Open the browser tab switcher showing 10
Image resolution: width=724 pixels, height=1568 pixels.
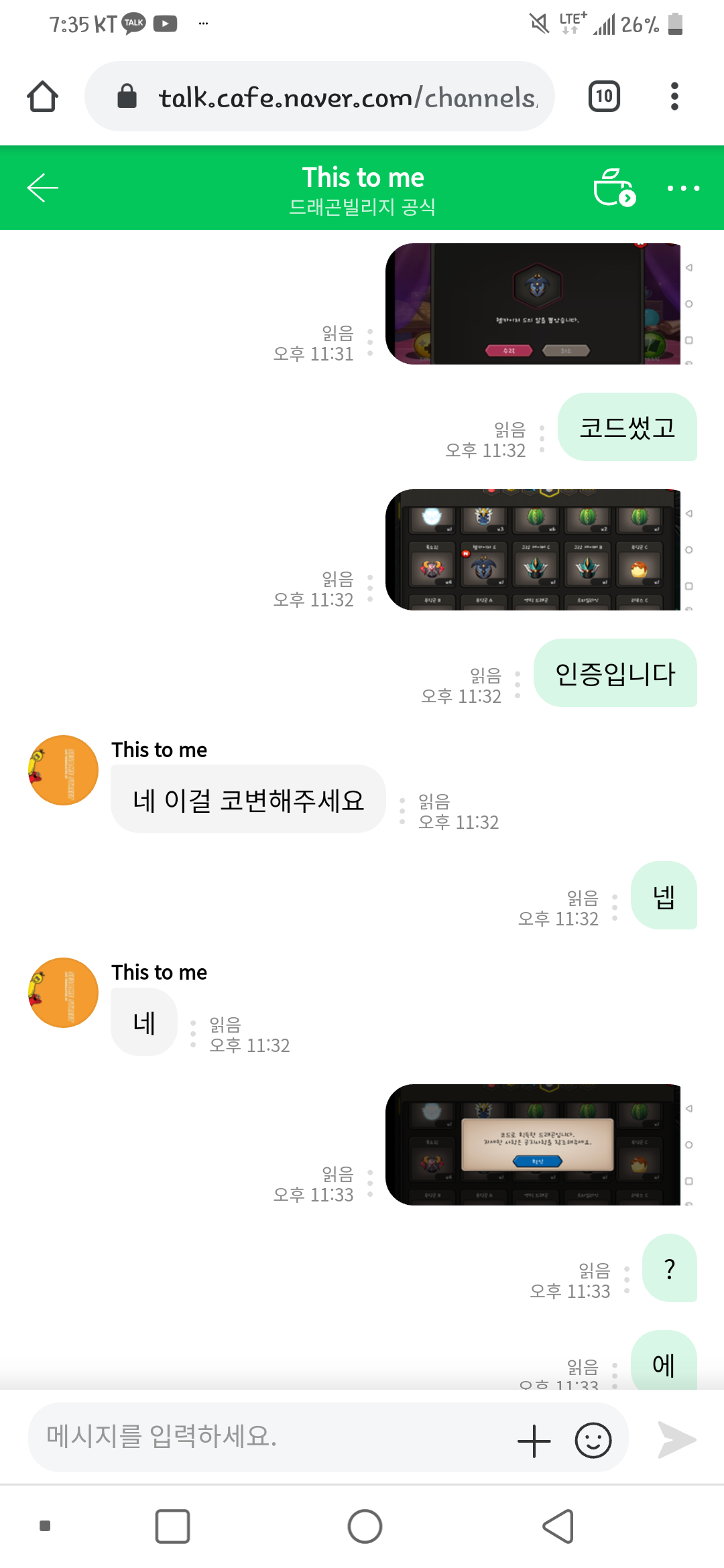604,96
